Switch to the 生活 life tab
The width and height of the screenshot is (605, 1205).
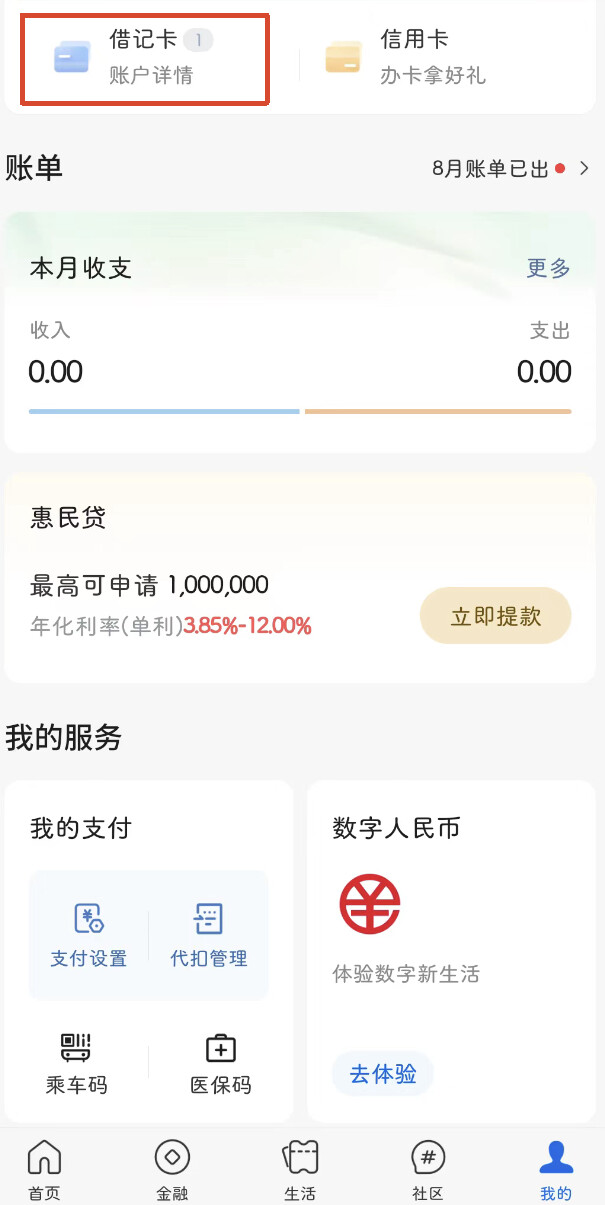pyautogui.click(x=300, y=1170)
